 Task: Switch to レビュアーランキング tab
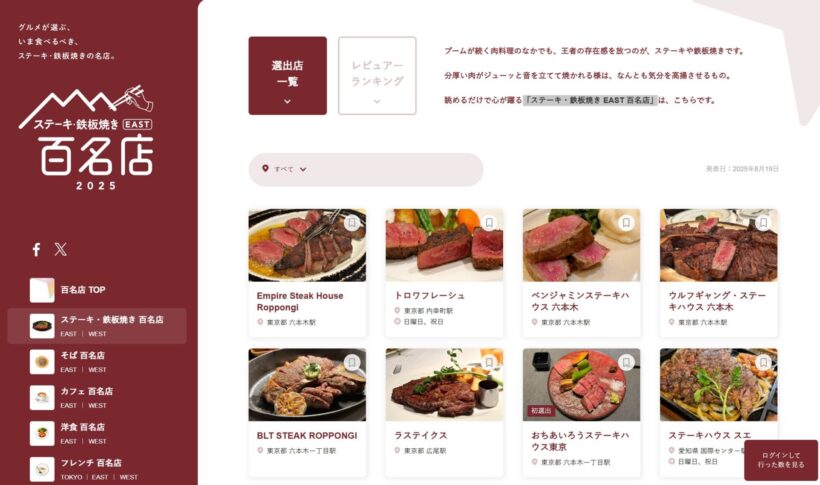click(x=377, y=75)
